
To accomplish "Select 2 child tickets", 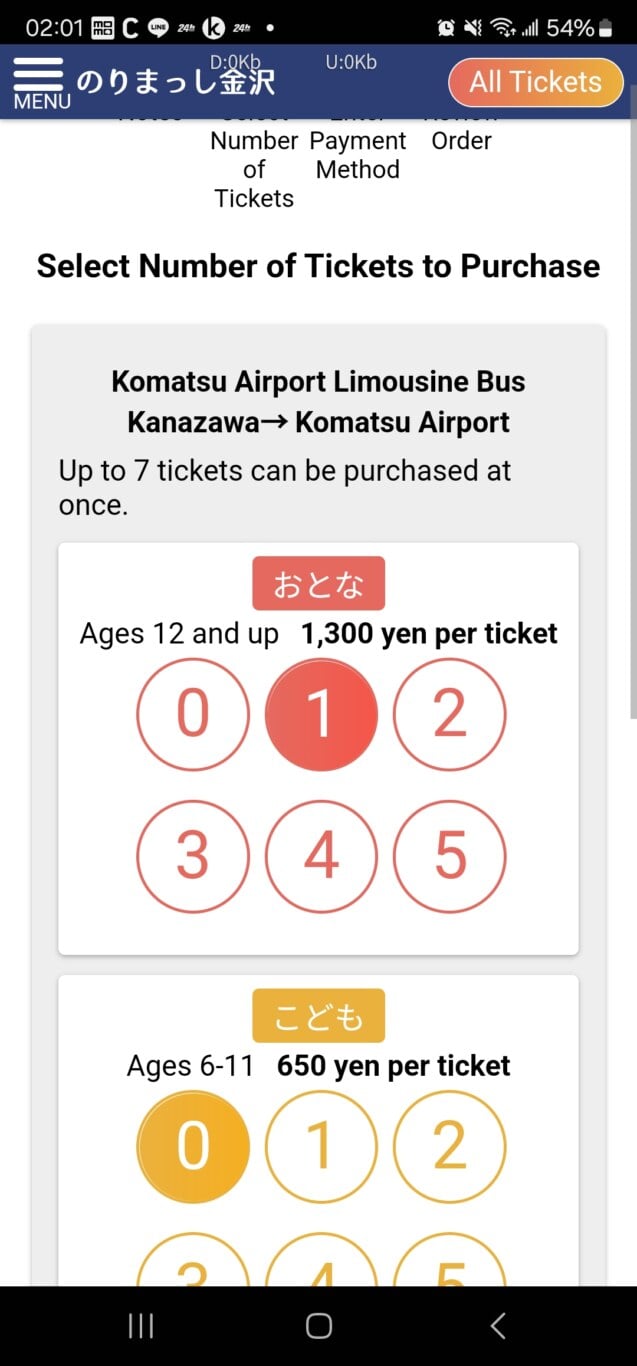I will (x=450, y=1146).
